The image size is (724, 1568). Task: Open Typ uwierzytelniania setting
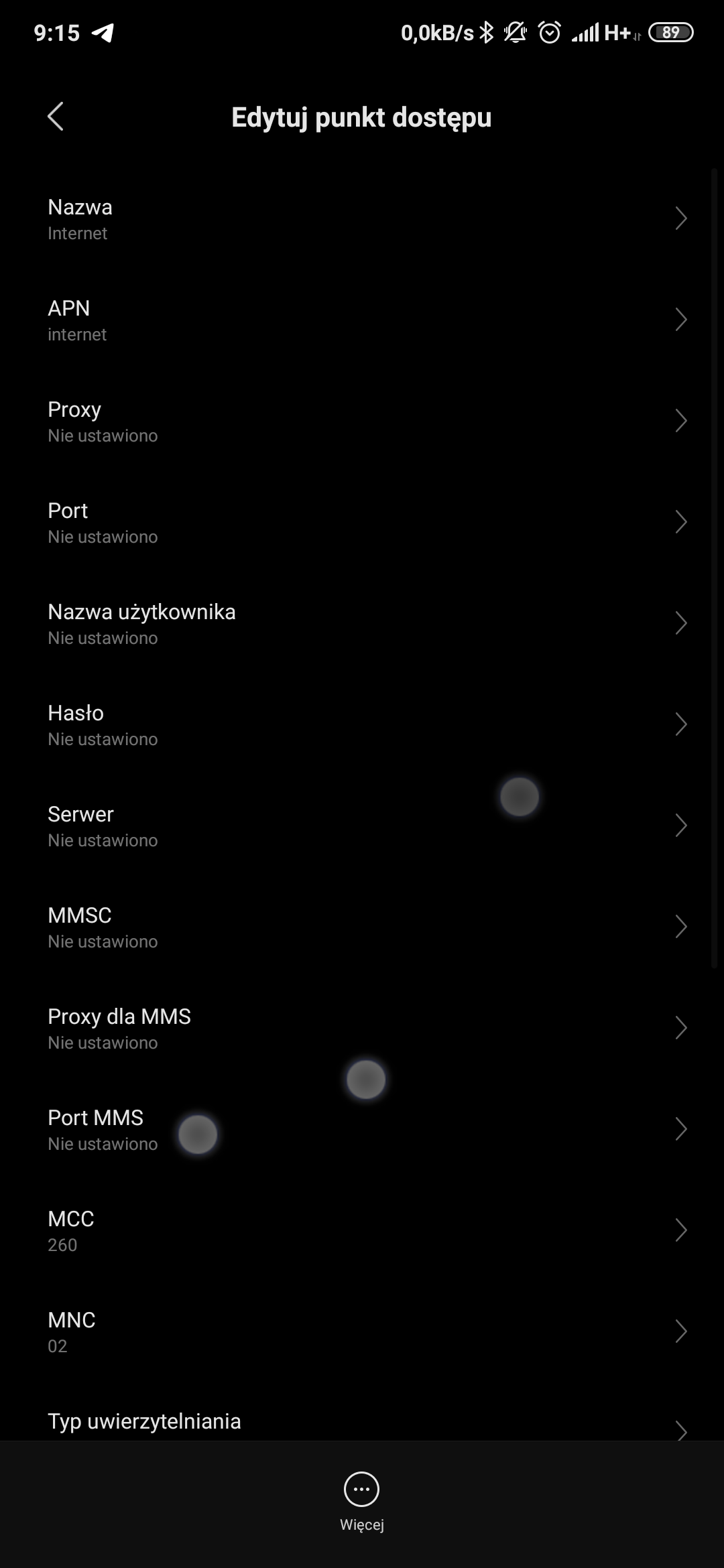click(362, 1422)
